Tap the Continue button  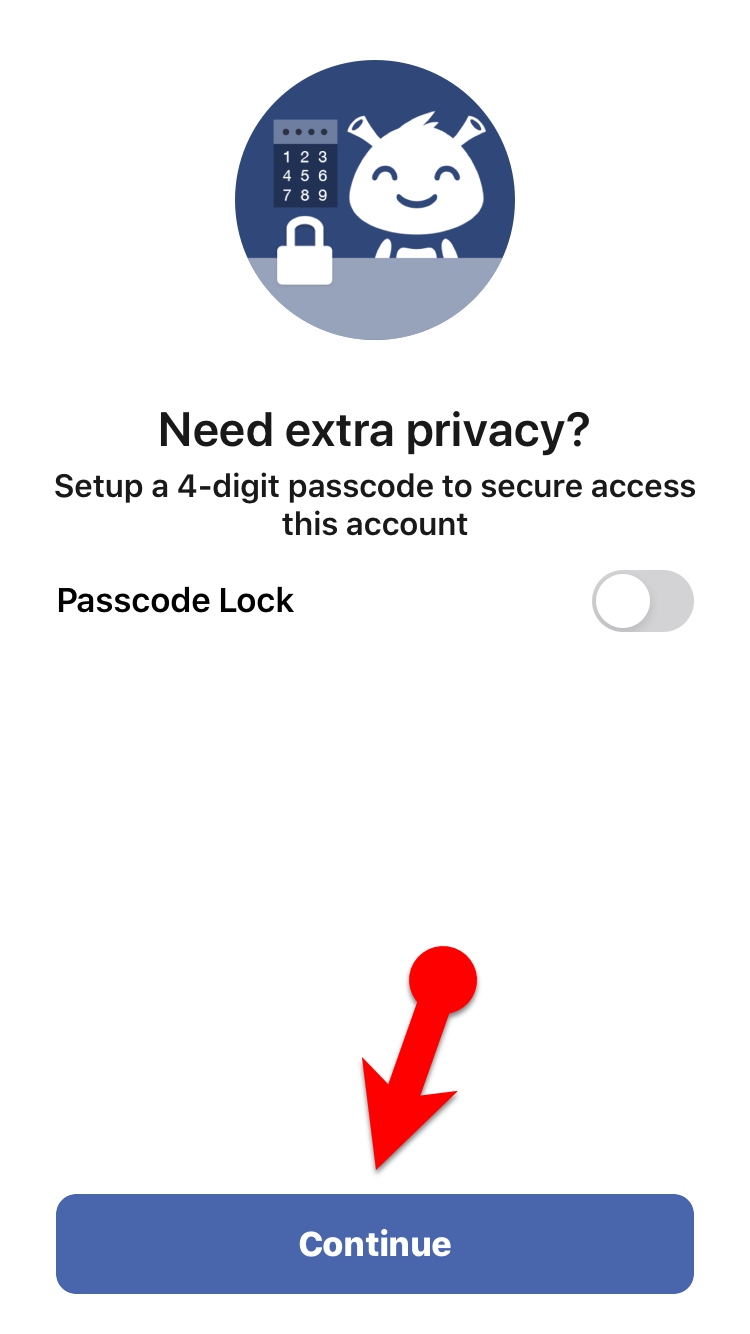[x=375, y=1244]
